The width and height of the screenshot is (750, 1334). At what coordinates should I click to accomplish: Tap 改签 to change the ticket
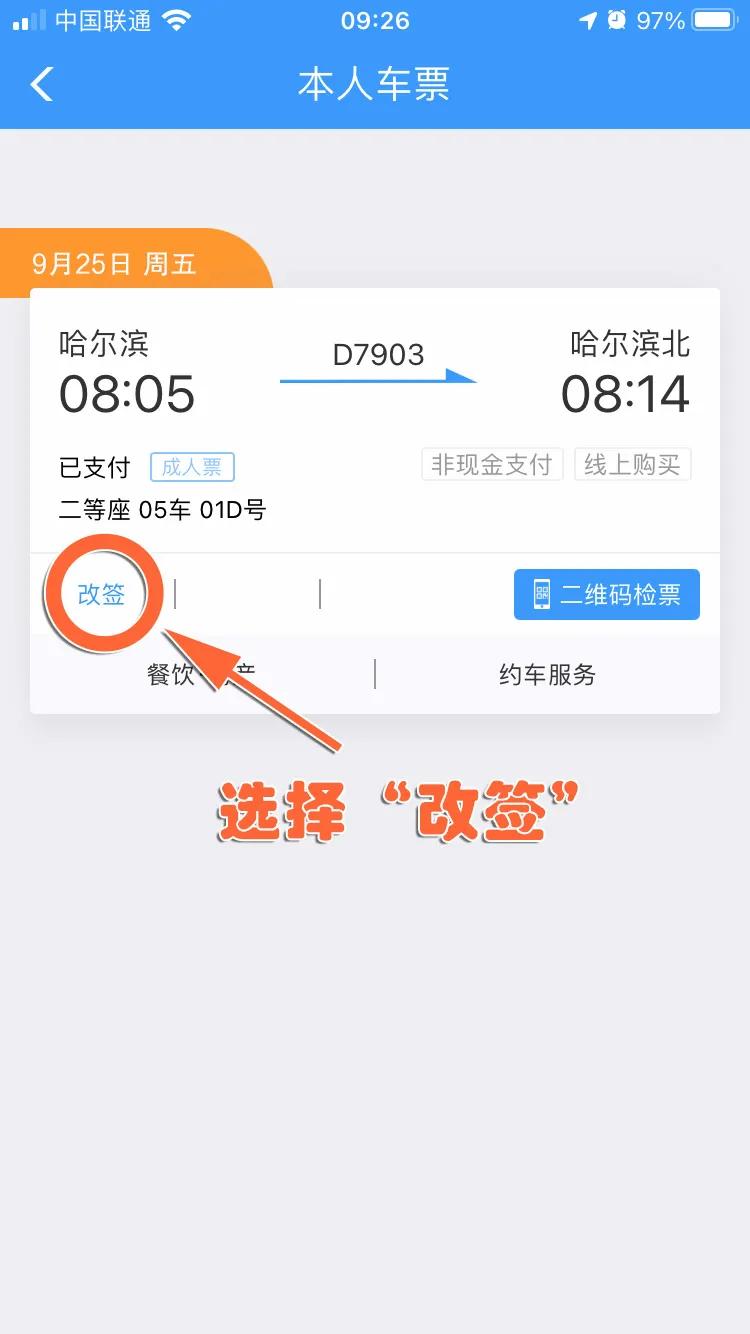point(100,592)
